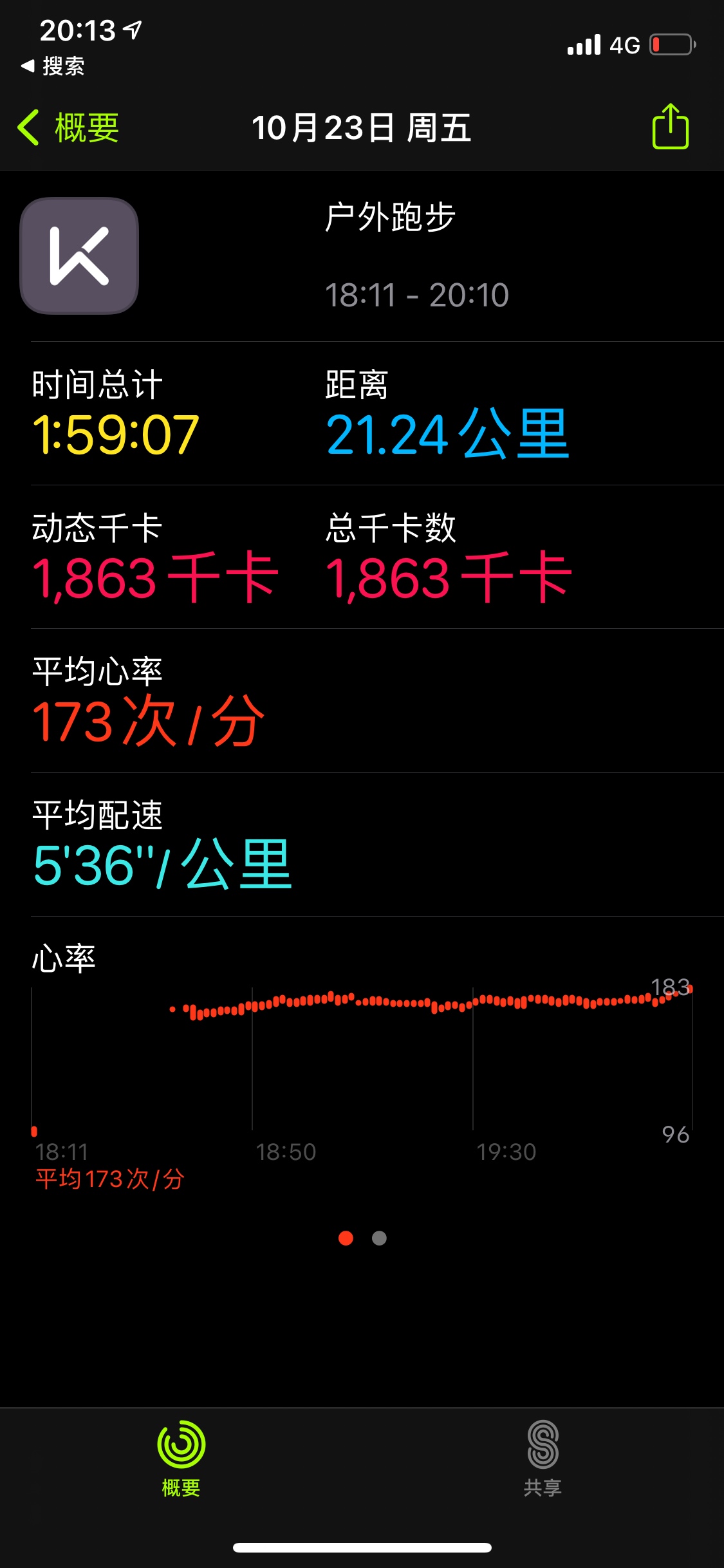Share this workout

click(x=670, y=127)
